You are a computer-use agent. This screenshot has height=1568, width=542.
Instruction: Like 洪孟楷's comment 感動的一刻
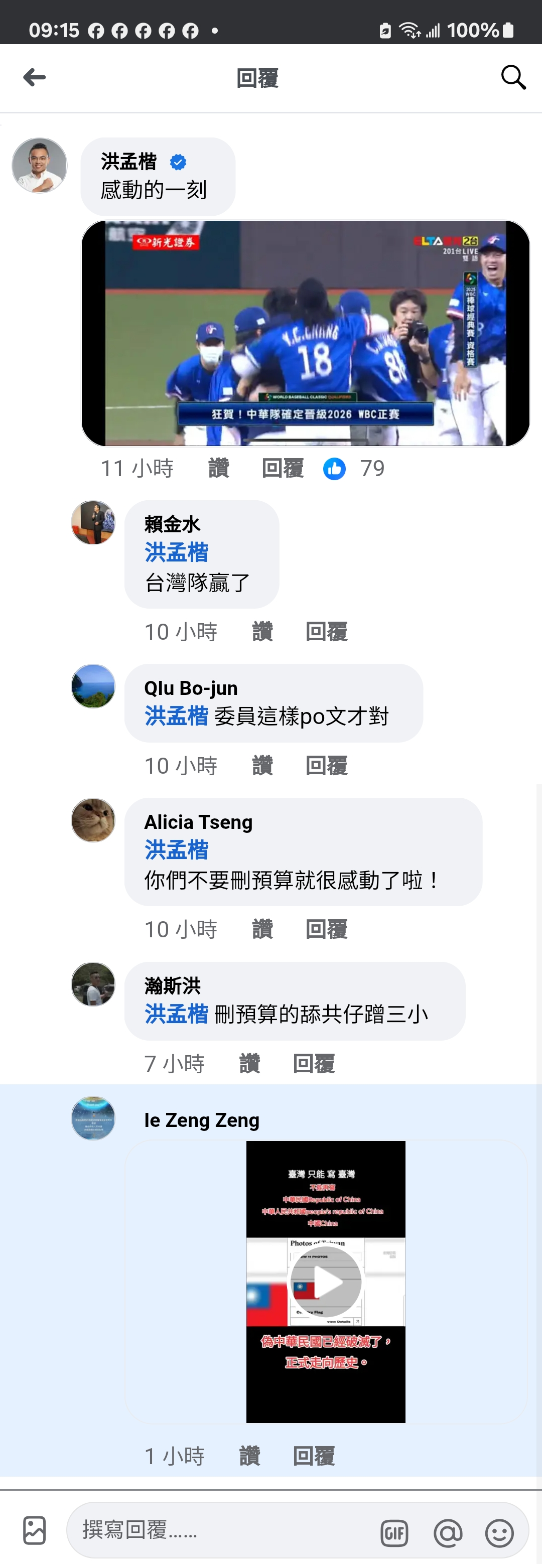(218, 468)
